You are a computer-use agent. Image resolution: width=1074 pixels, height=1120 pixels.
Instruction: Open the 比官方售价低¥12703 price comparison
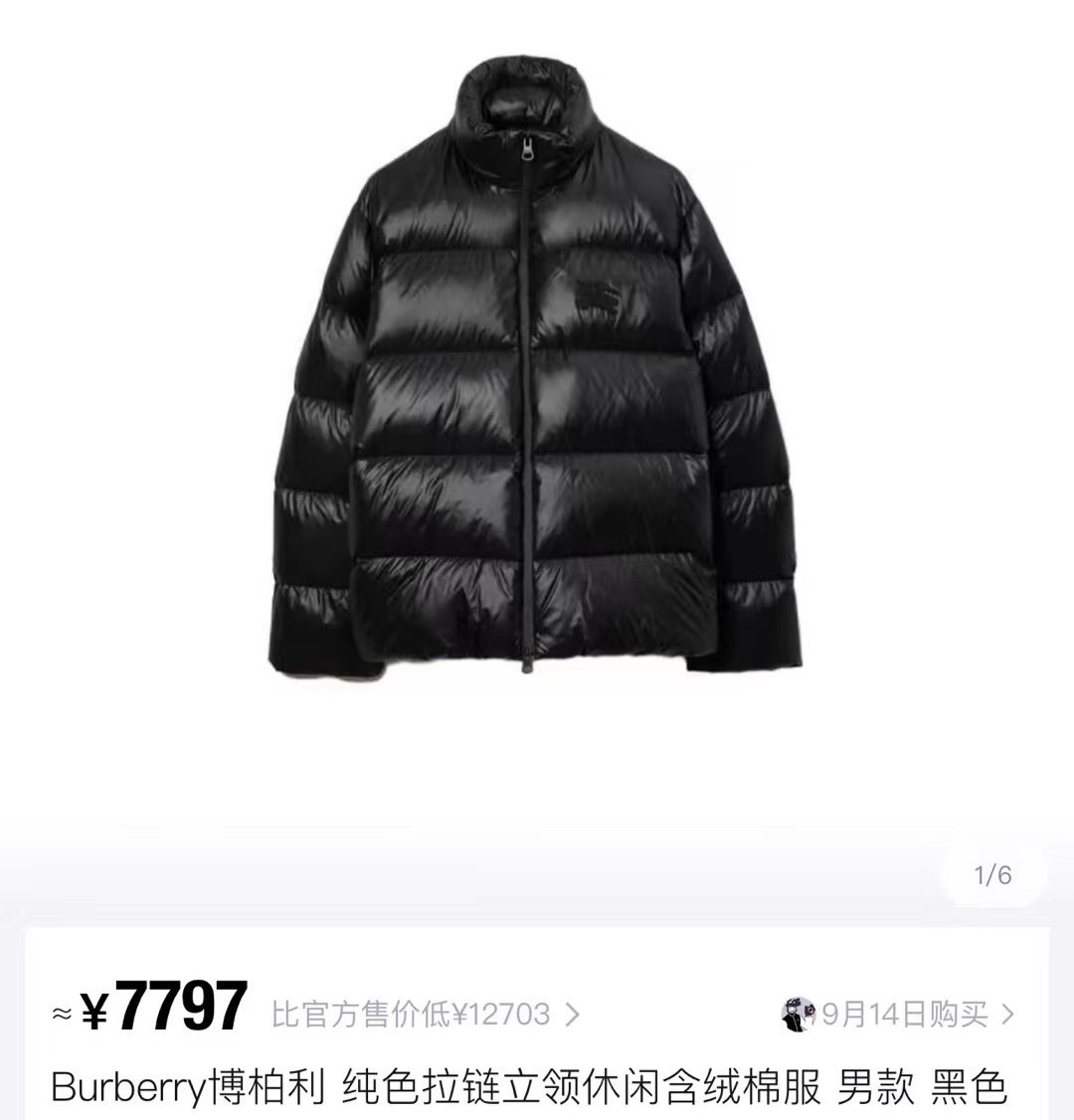425,1015
